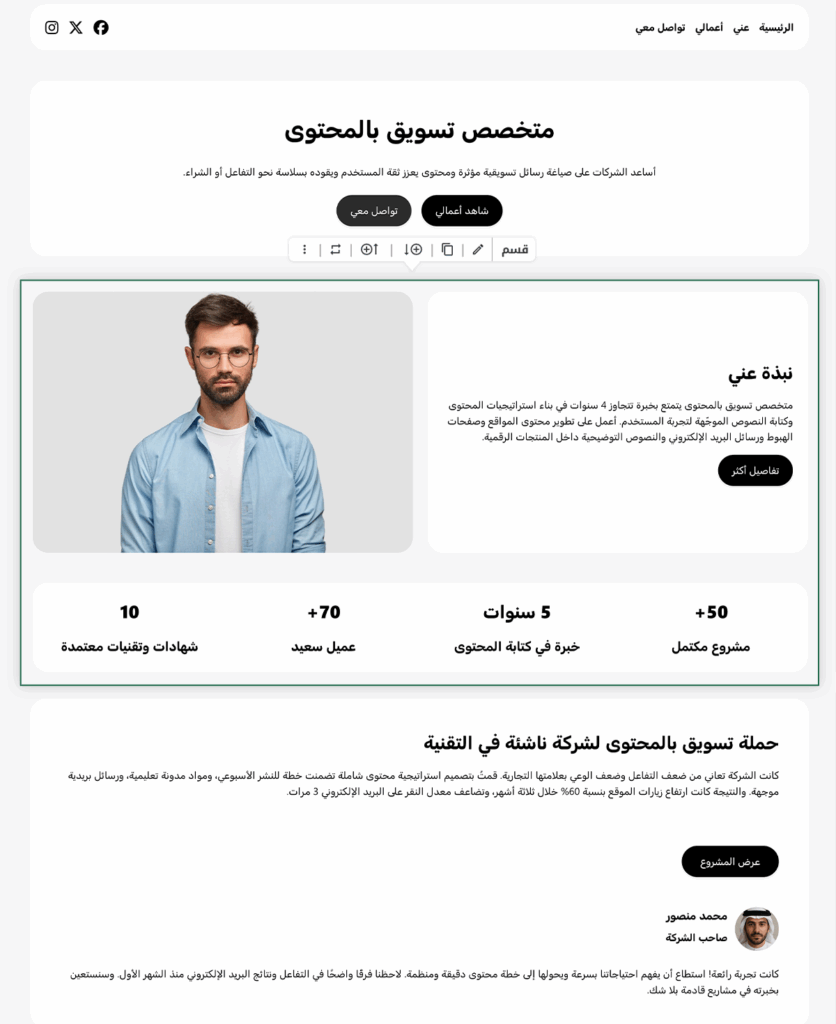Add a section below the selected one
836x1024 pixels.
coord(413,249)
